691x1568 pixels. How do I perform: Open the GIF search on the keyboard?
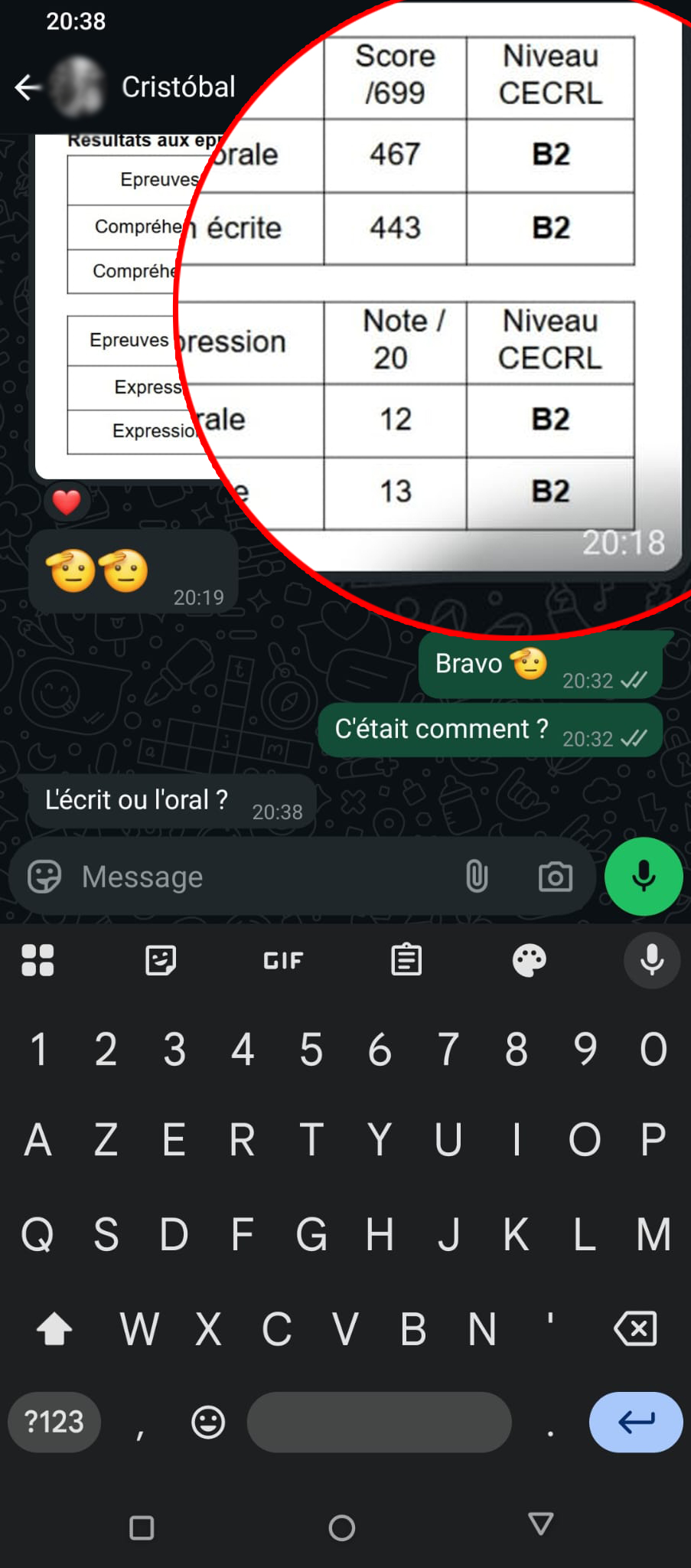pos(283,960)
